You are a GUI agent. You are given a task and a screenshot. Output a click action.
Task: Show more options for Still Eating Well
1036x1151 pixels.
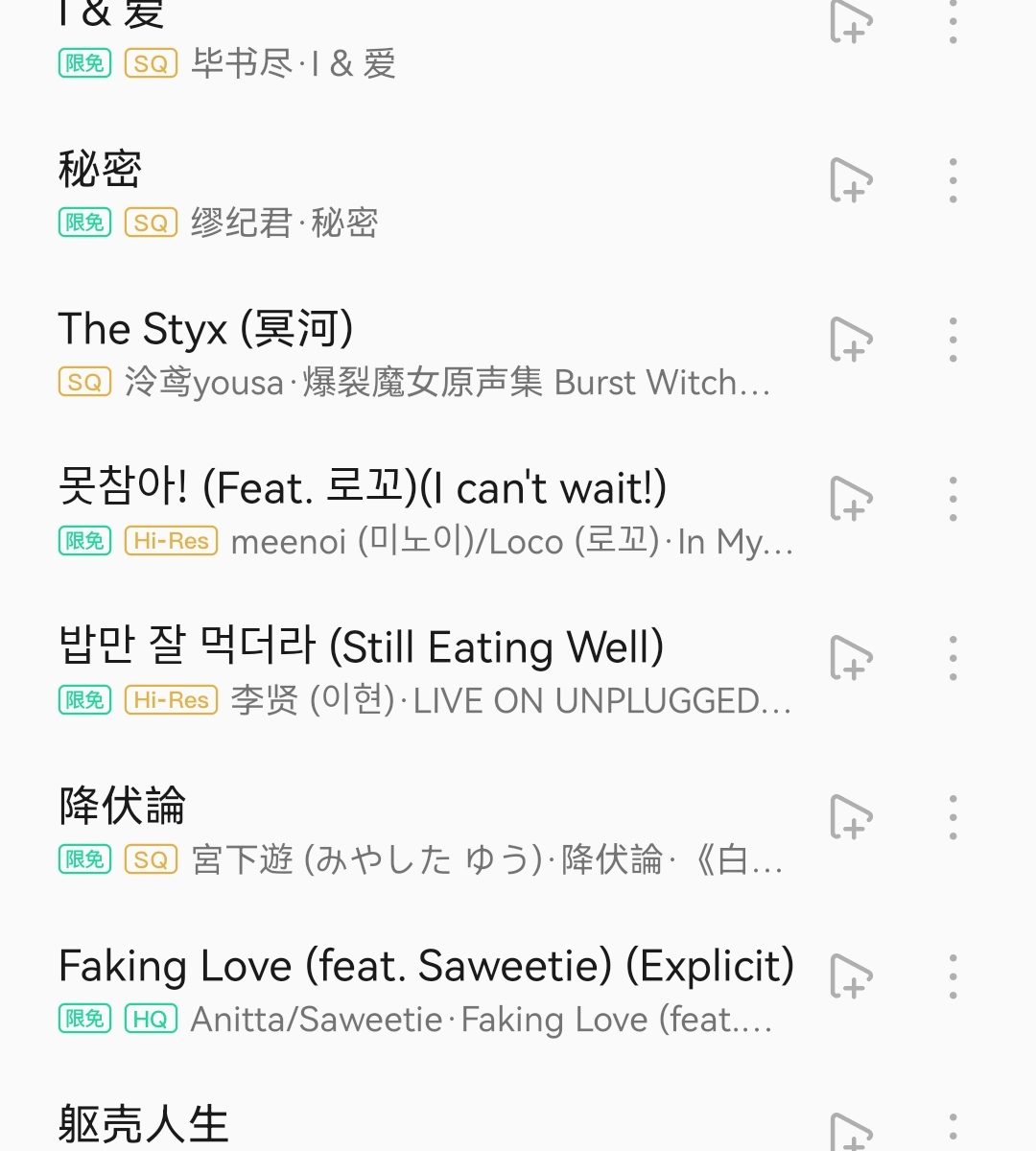click(x=953, y=658)
